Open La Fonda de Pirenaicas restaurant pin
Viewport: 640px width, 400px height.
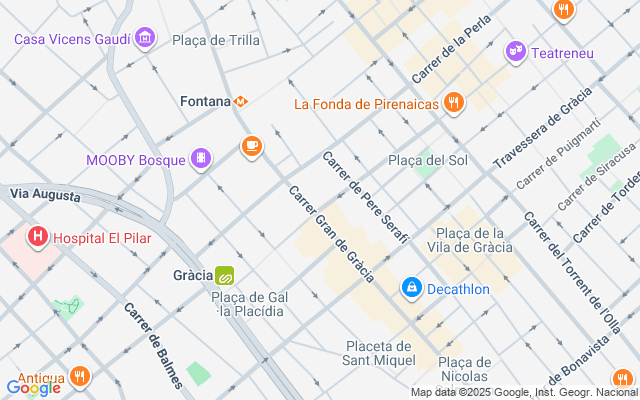453,102
